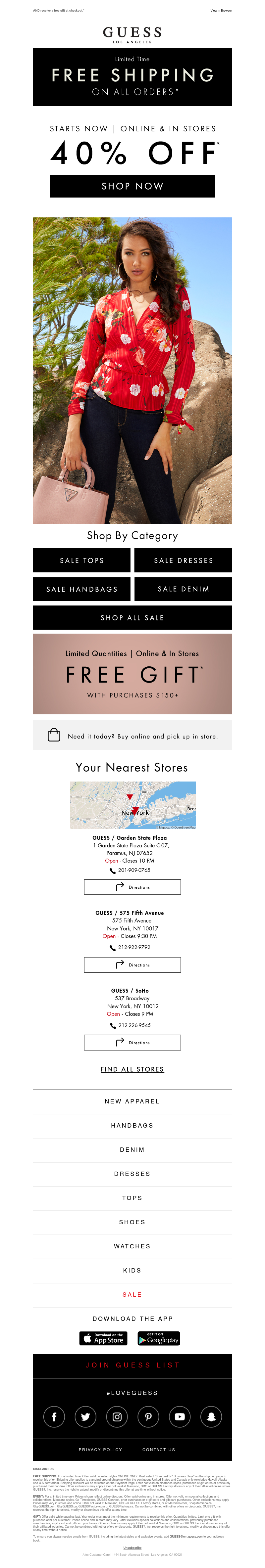Image resolution: width=265 pixels, height=1568 pixels.
Task: Open the Sale Tops category
Action: (81, 560)
